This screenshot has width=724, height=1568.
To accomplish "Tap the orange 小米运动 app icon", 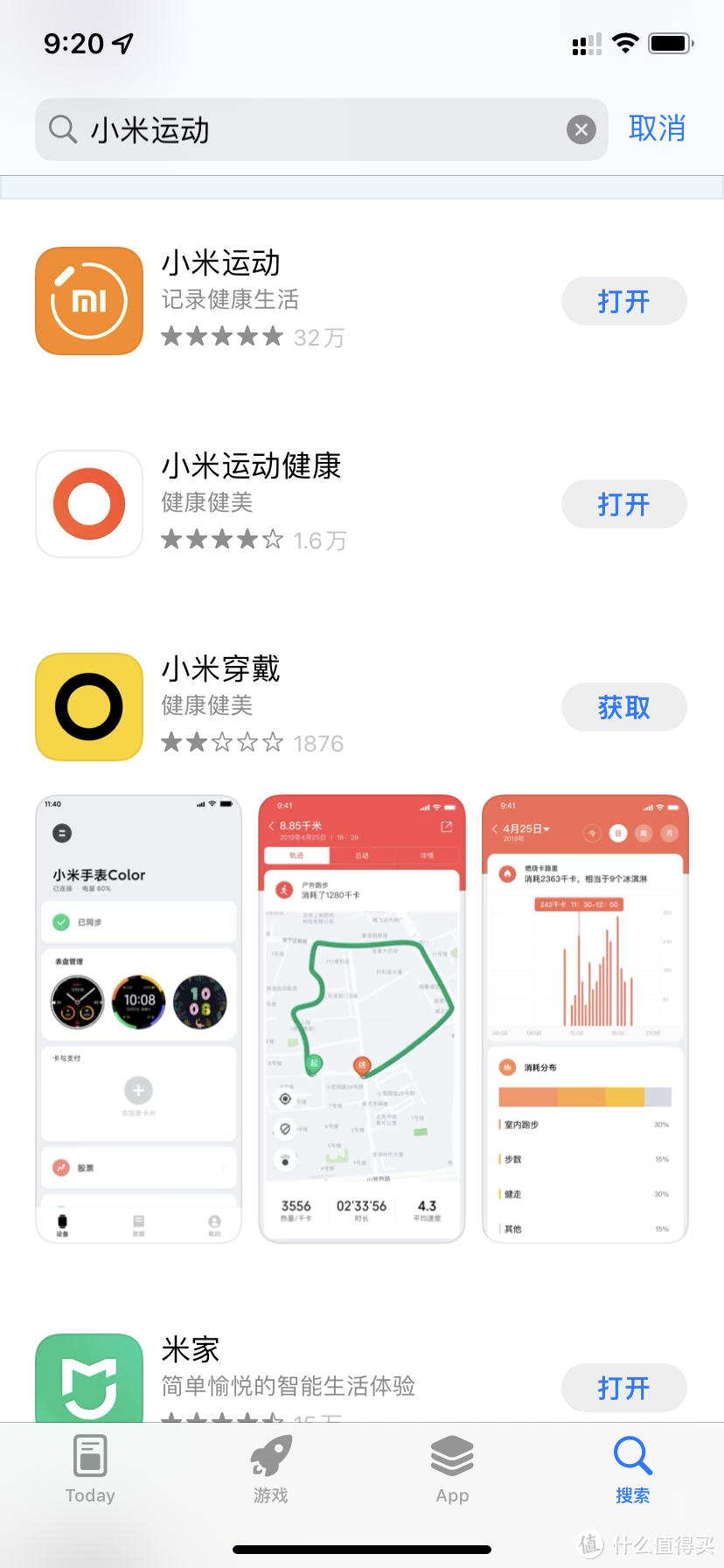I will click(x=88, y=300).
